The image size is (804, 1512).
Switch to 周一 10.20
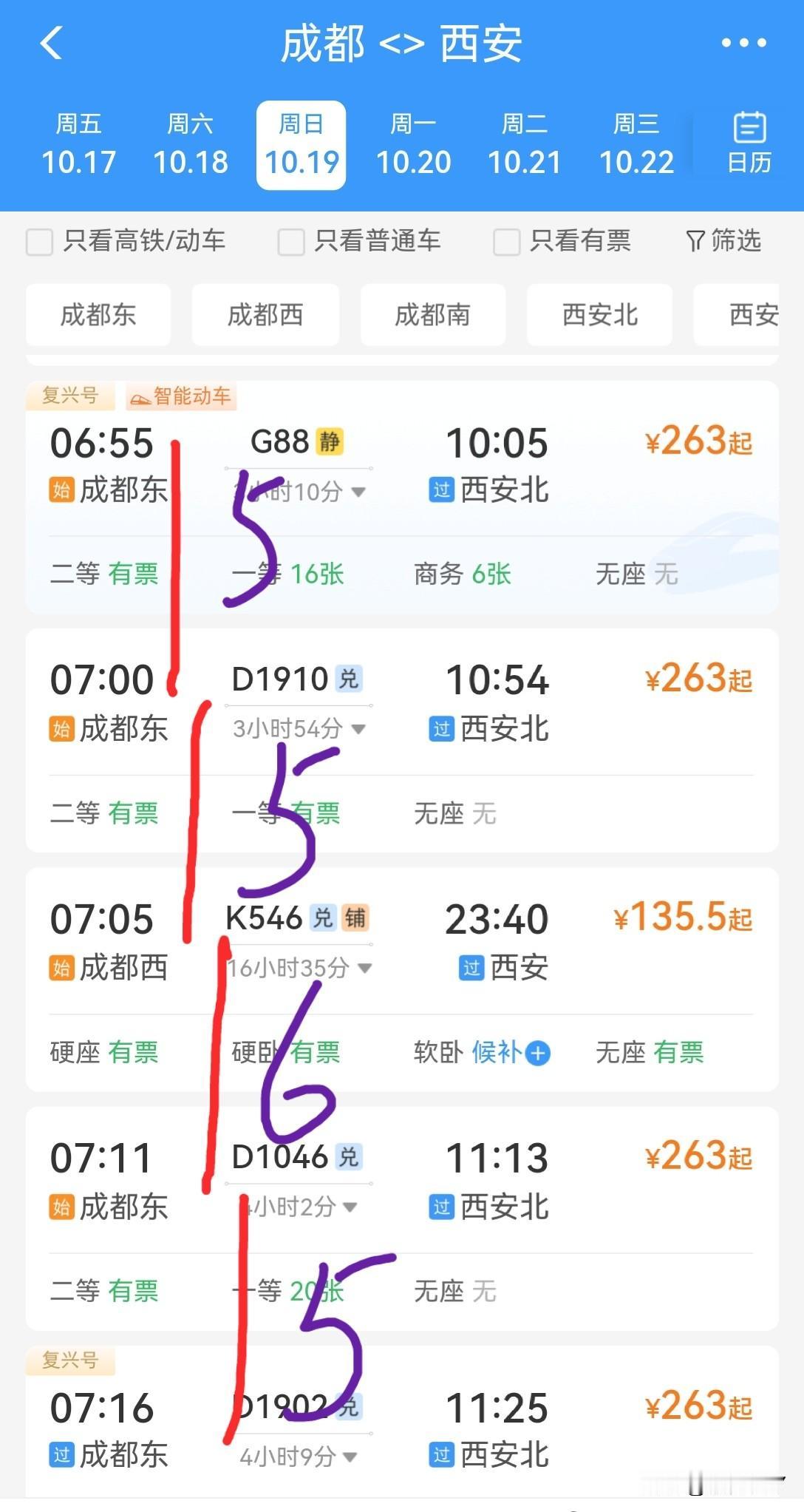point(413,145)
